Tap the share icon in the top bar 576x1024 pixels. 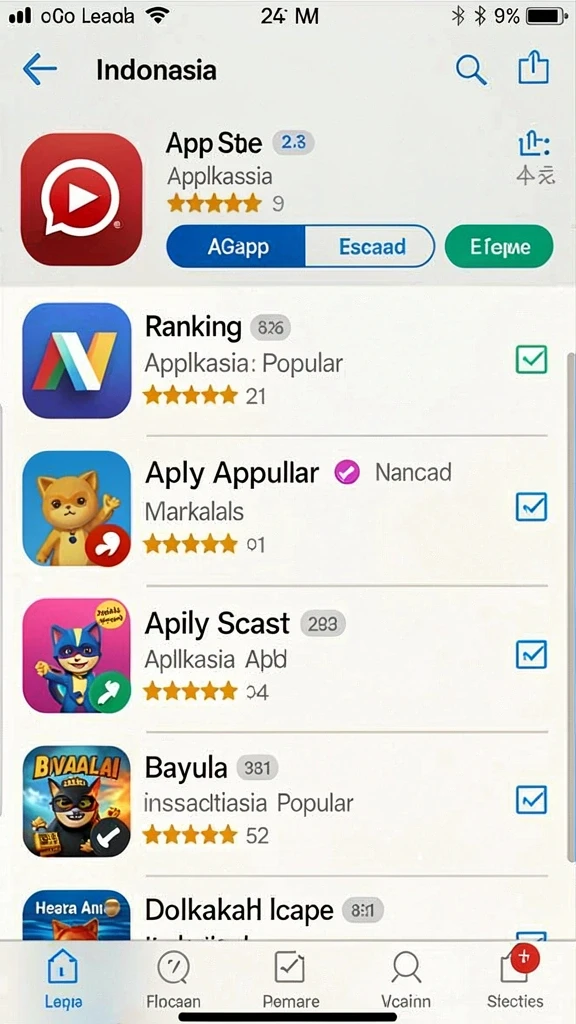coord(534,68)
